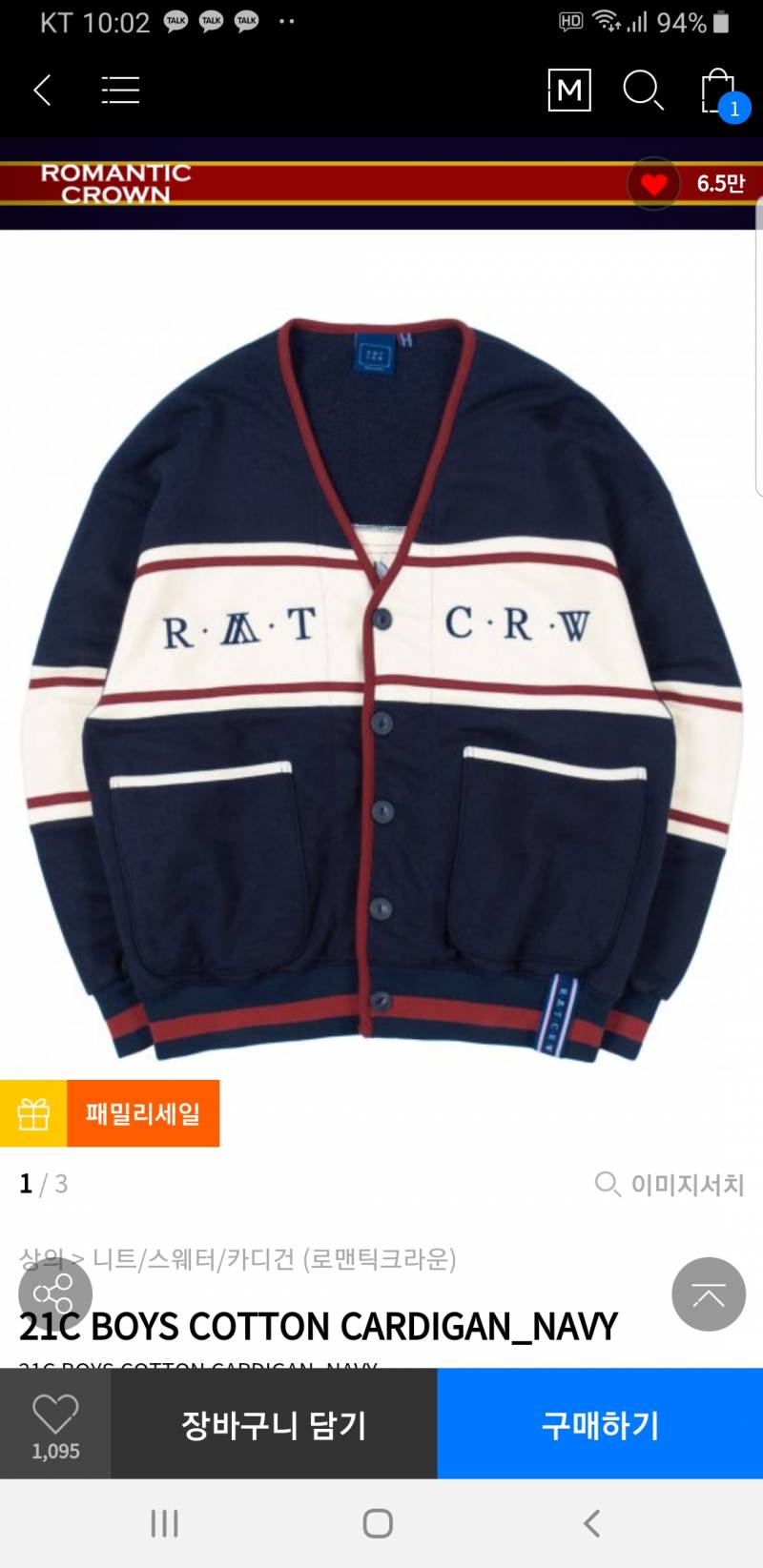Tap 구매하기 to buy now

point(600,1424)
